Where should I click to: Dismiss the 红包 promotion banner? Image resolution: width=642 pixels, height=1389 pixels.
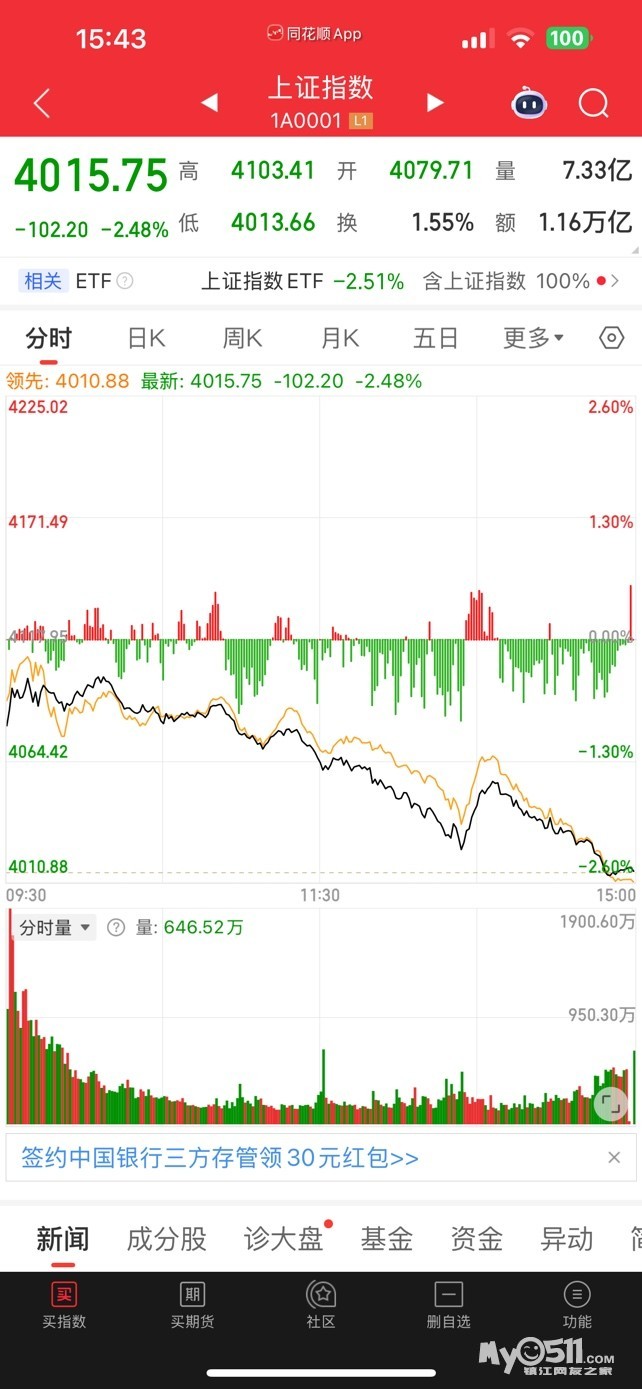point(614,1158)
